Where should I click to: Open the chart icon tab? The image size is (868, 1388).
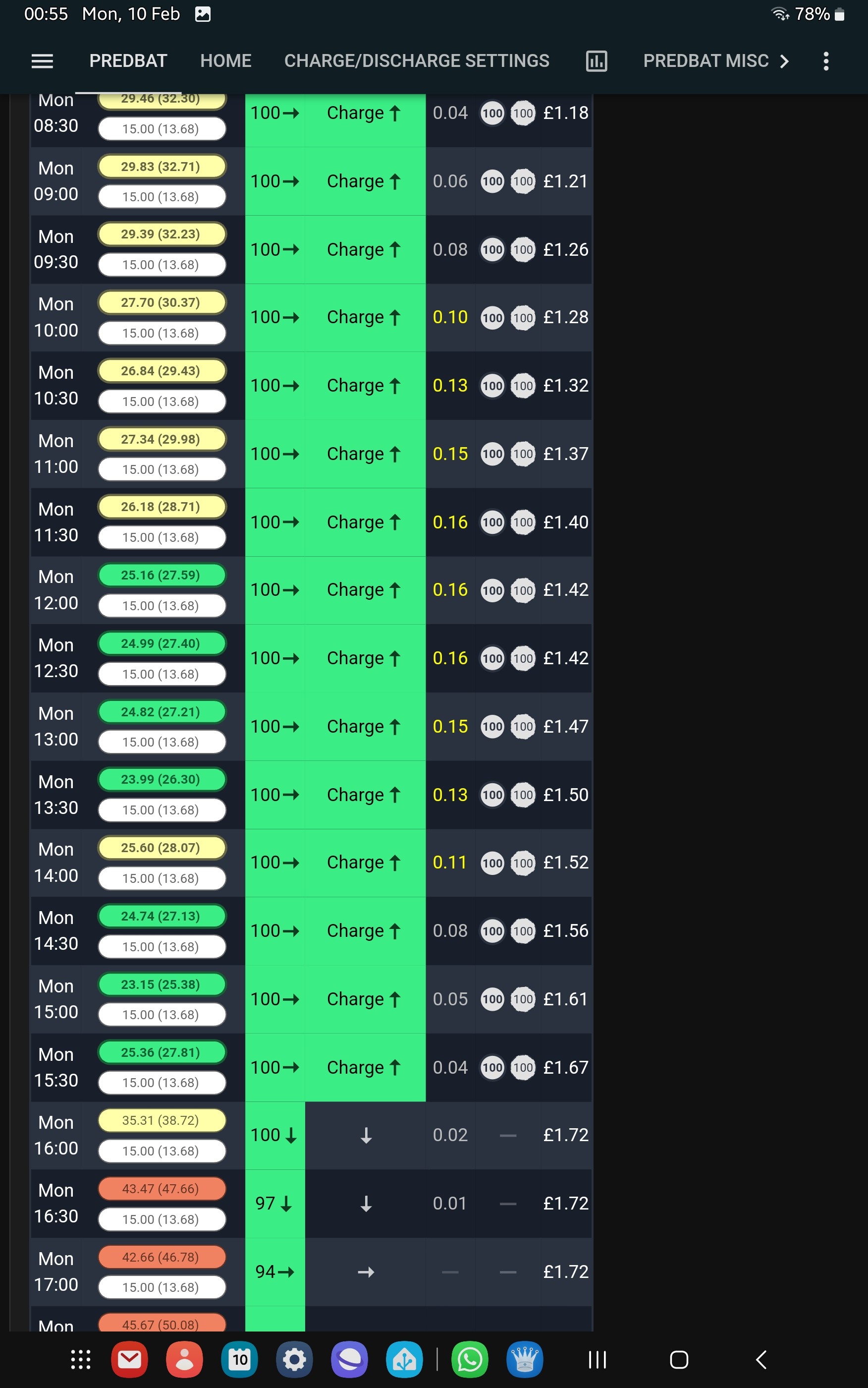[597, 61]
